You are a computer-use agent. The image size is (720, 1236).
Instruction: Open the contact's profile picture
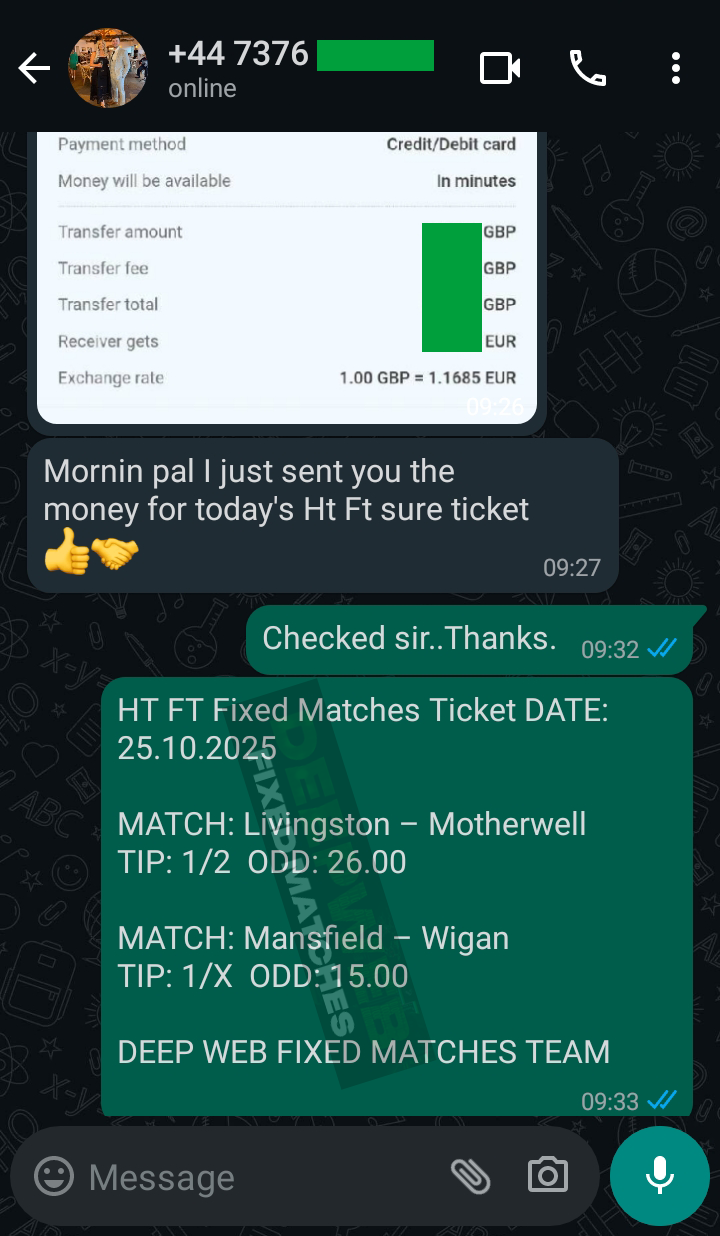tap(108, 68)
